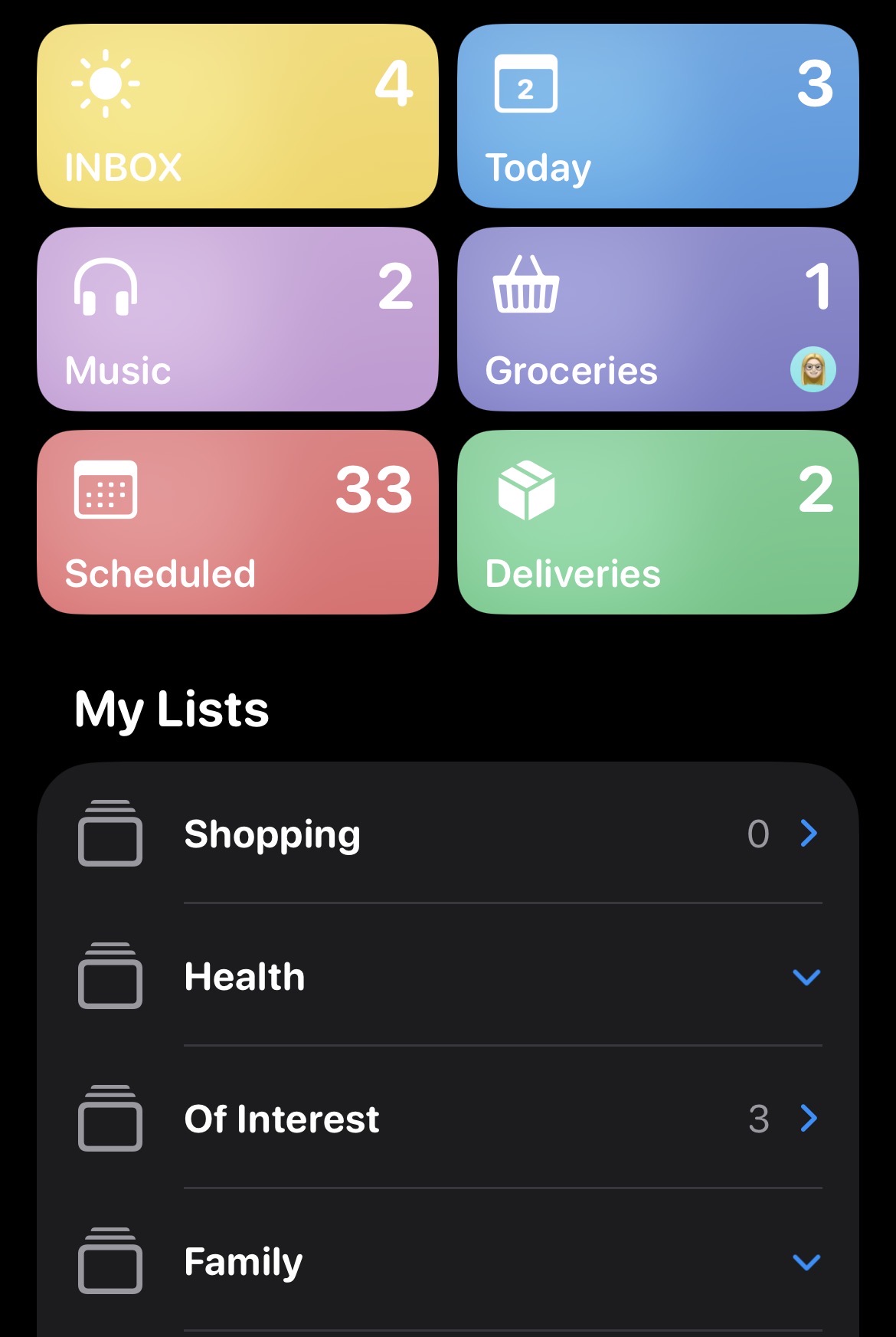
Task: Open the INBOX smart list card
Action: 237,116
